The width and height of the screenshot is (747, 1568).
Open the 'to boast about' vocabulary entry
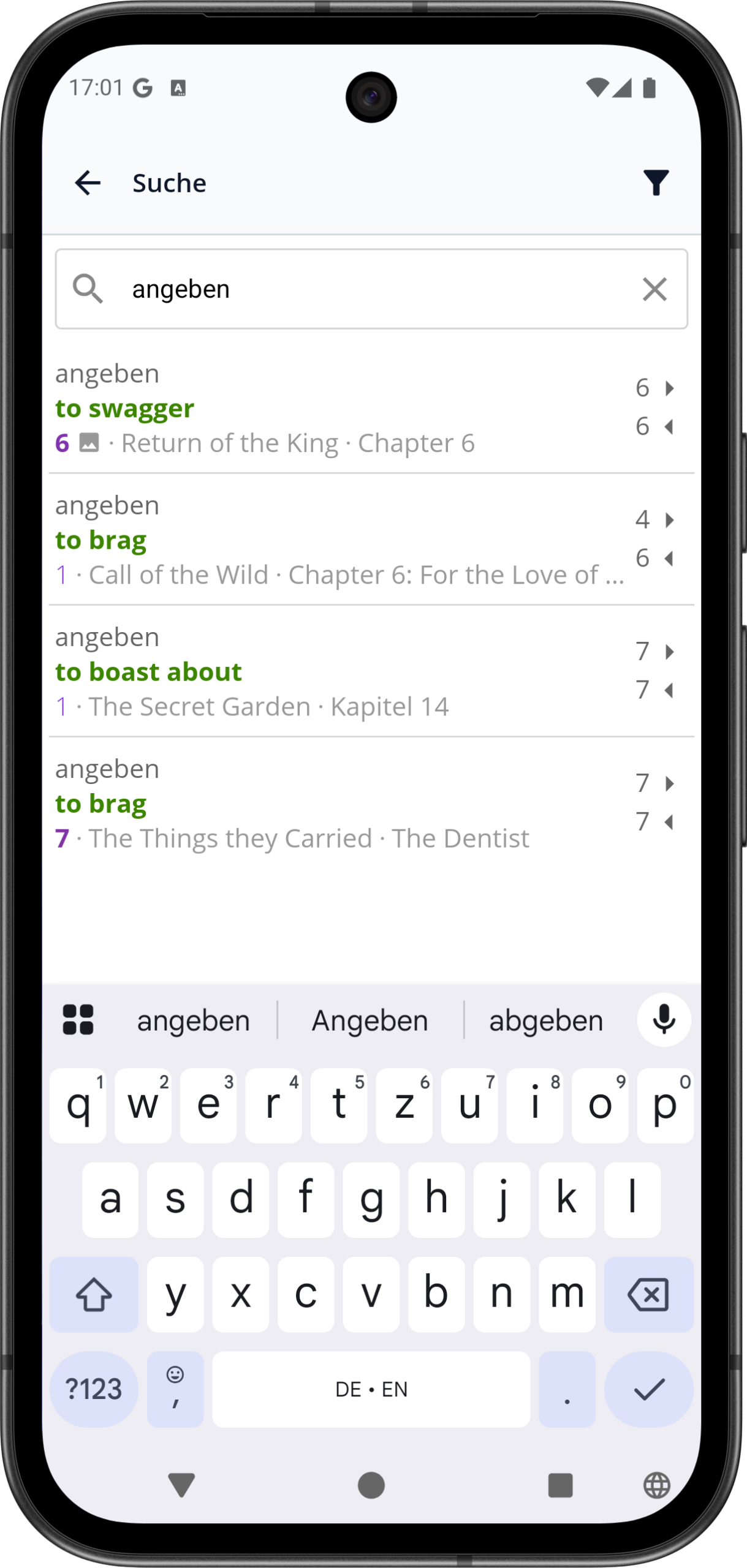click(x=148, y=671)
